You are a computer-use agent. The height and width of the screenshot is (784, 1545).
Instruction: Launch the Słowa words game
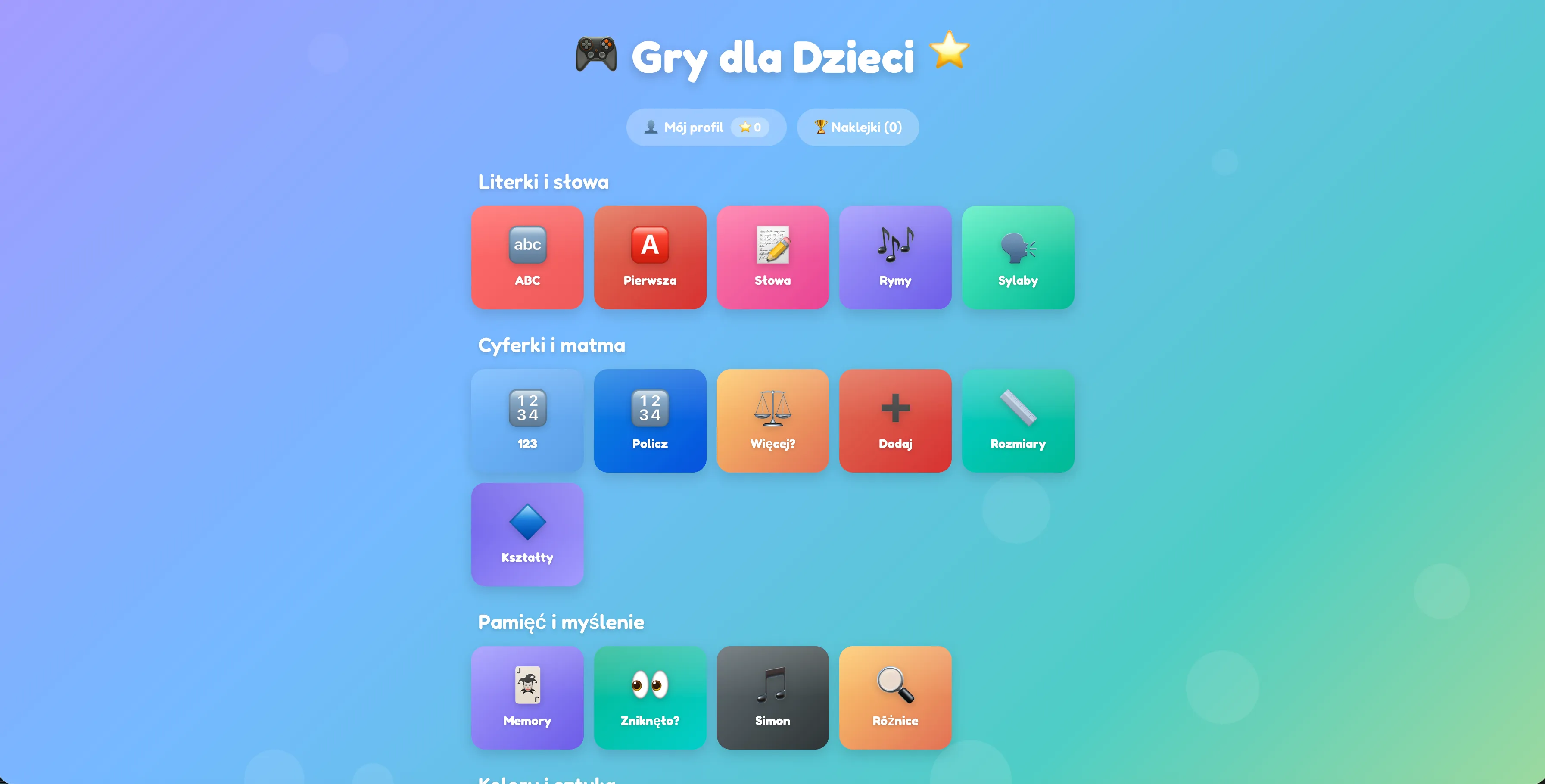pyautogui.click(x=772, y=257)
